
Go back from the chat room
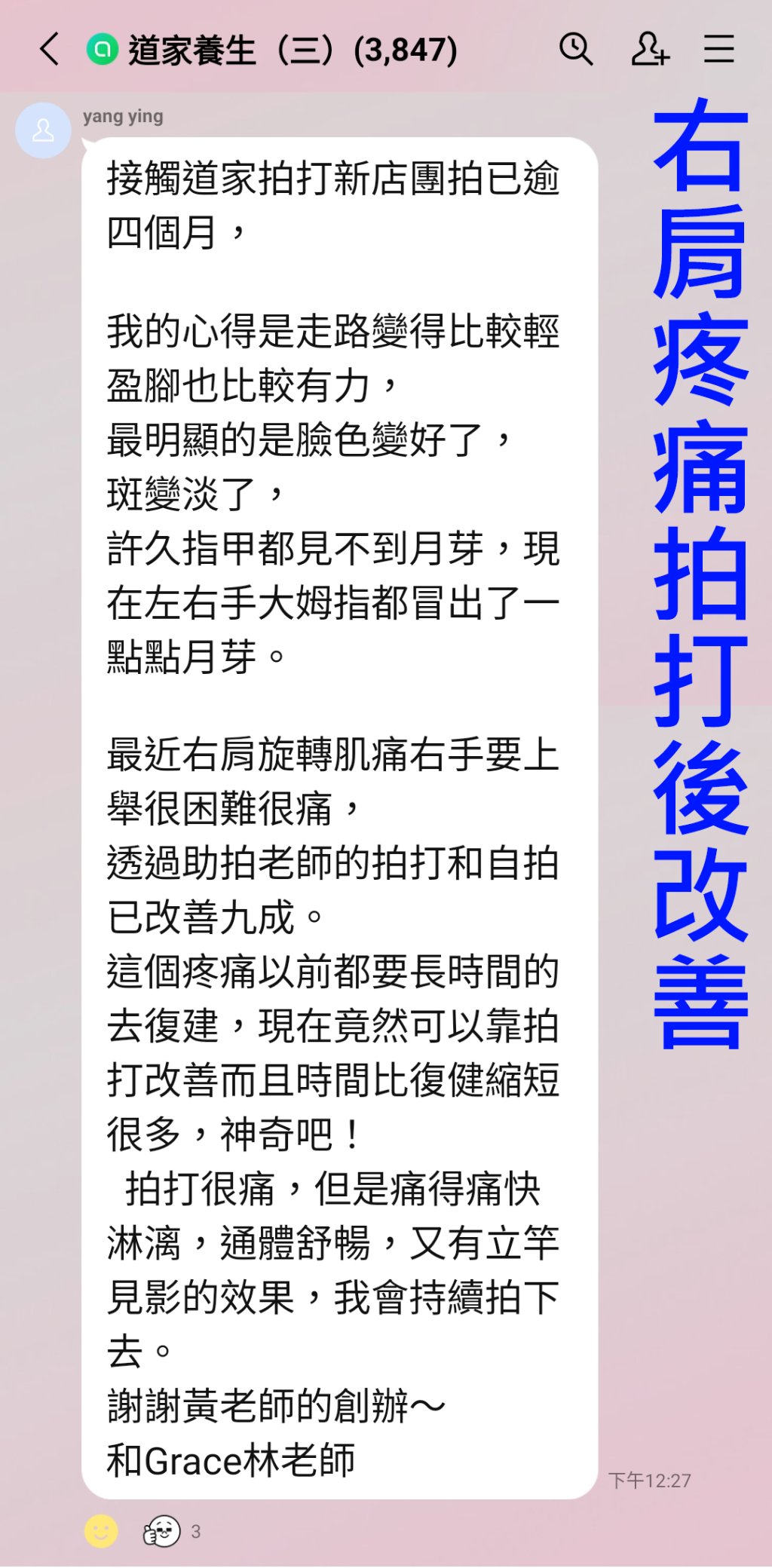[x=50, y=50]
